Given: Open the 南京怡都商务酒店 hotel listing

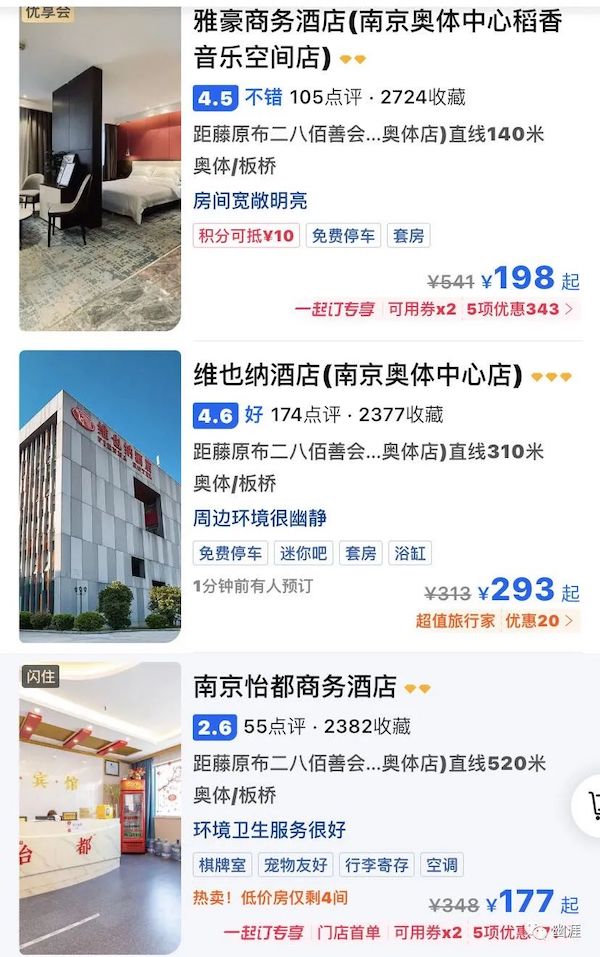Looking at the screenshot, I should click(x=294, y=687).
